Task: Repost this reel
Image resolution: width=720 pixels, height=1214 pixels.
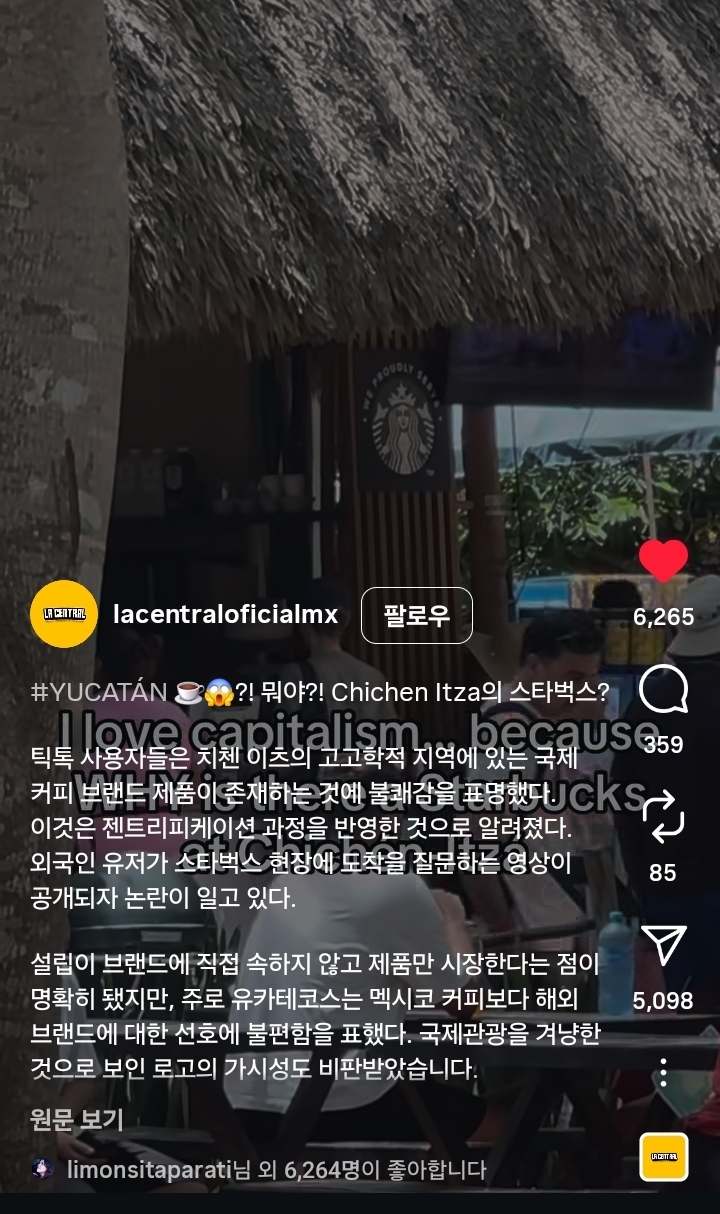Action: coord(663,816)
